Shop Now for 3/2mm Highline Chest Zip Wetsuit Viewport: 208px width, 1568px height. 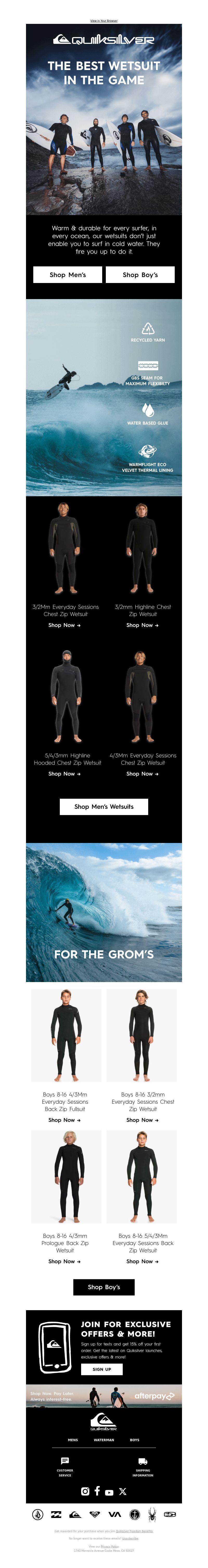(x=142, y=625)
